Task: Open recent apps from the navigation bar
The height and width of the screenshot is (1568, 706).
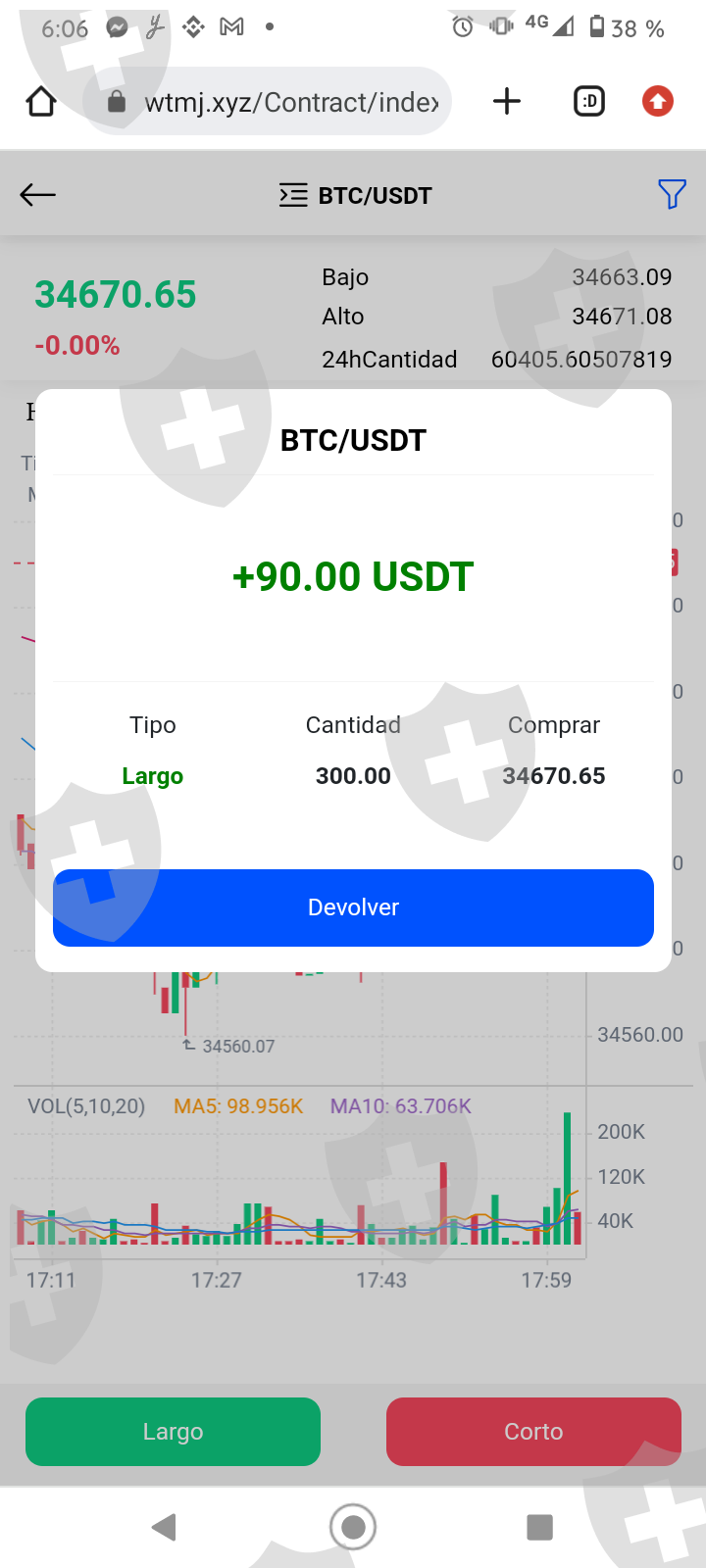Action: pos(539,1526)
